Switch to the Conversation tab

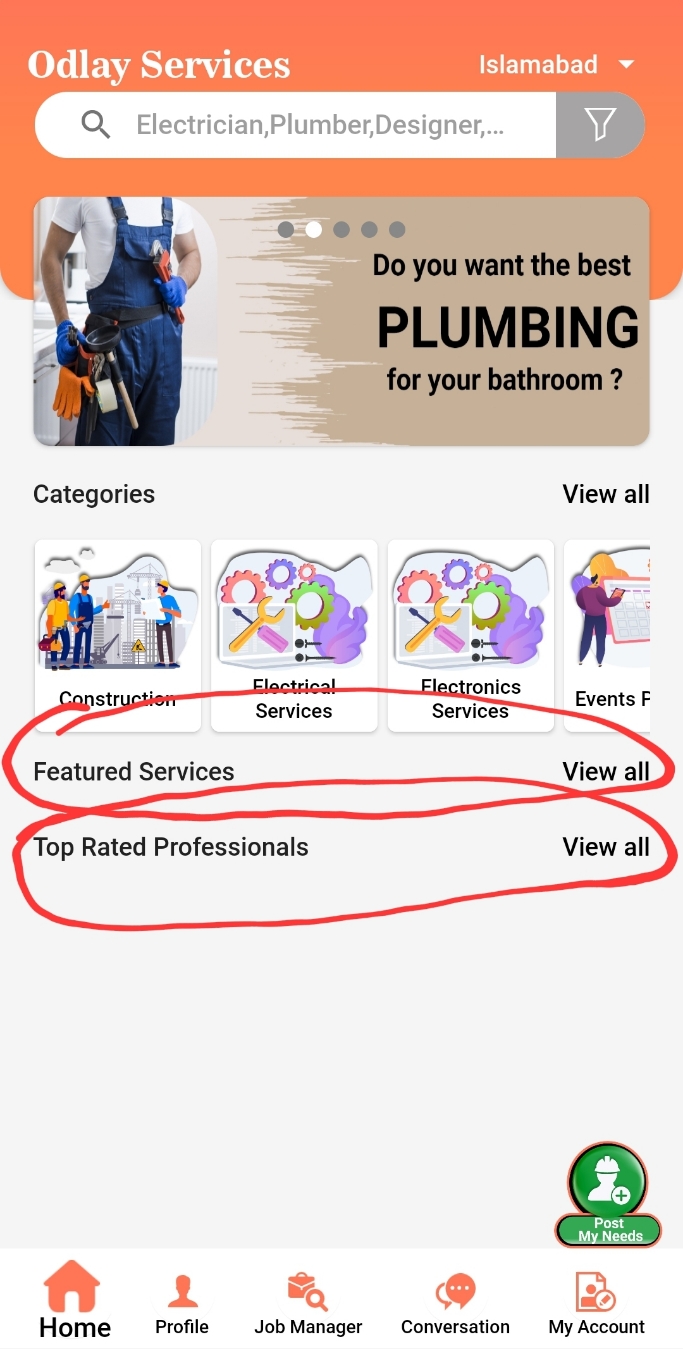[455, 1305]
